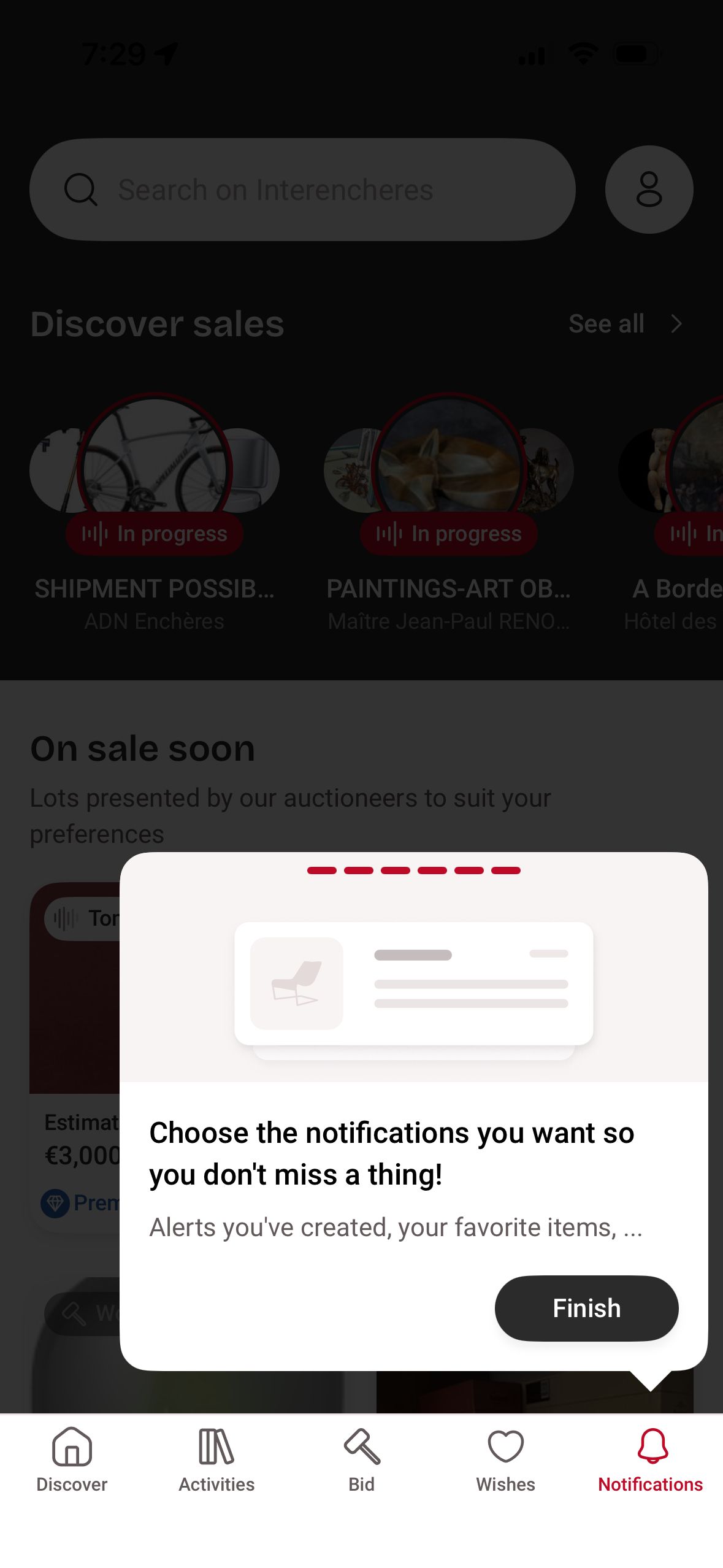Select the Discover tab
This screenshot has height=1568, width=723.
coord(72,1459)
